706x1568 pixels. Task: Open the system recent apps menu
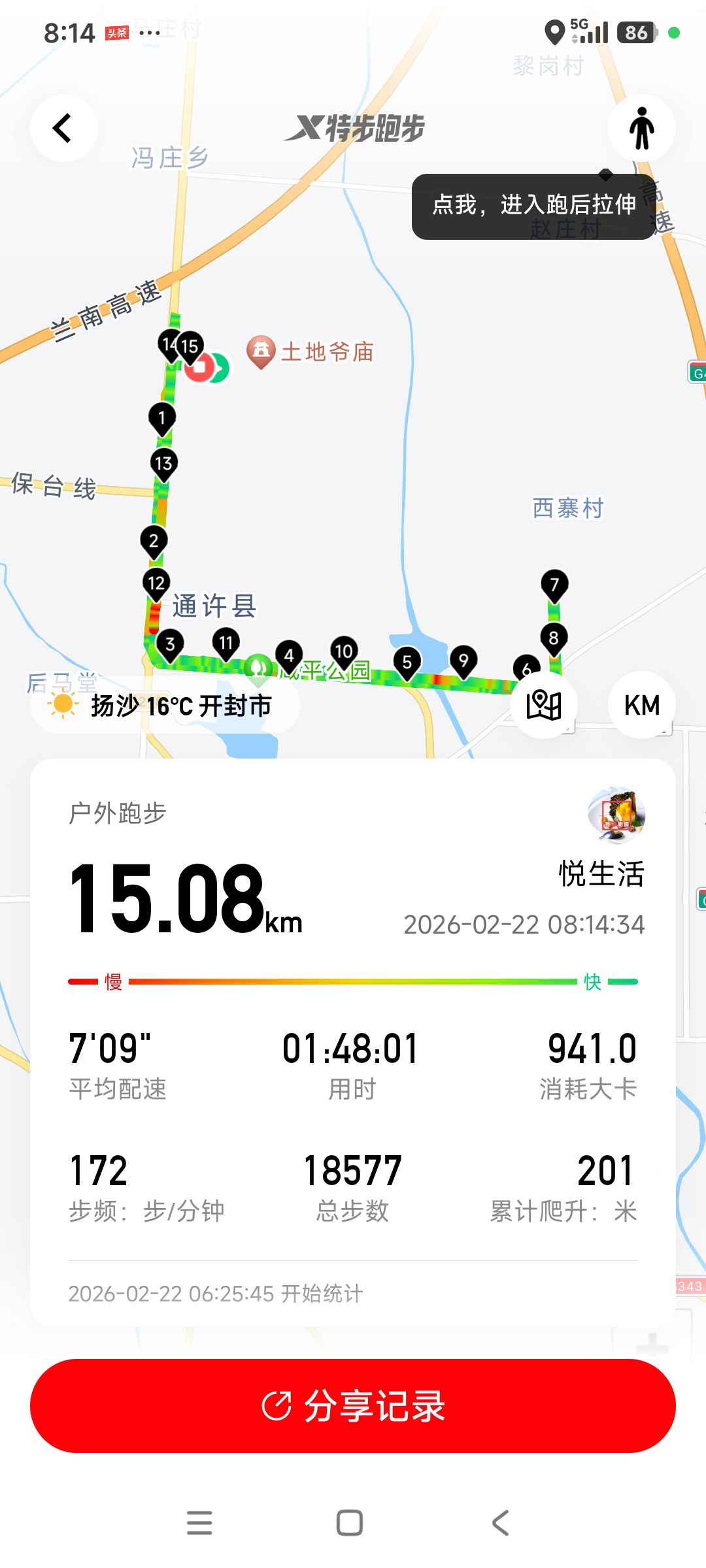[x=199, y=1523]
